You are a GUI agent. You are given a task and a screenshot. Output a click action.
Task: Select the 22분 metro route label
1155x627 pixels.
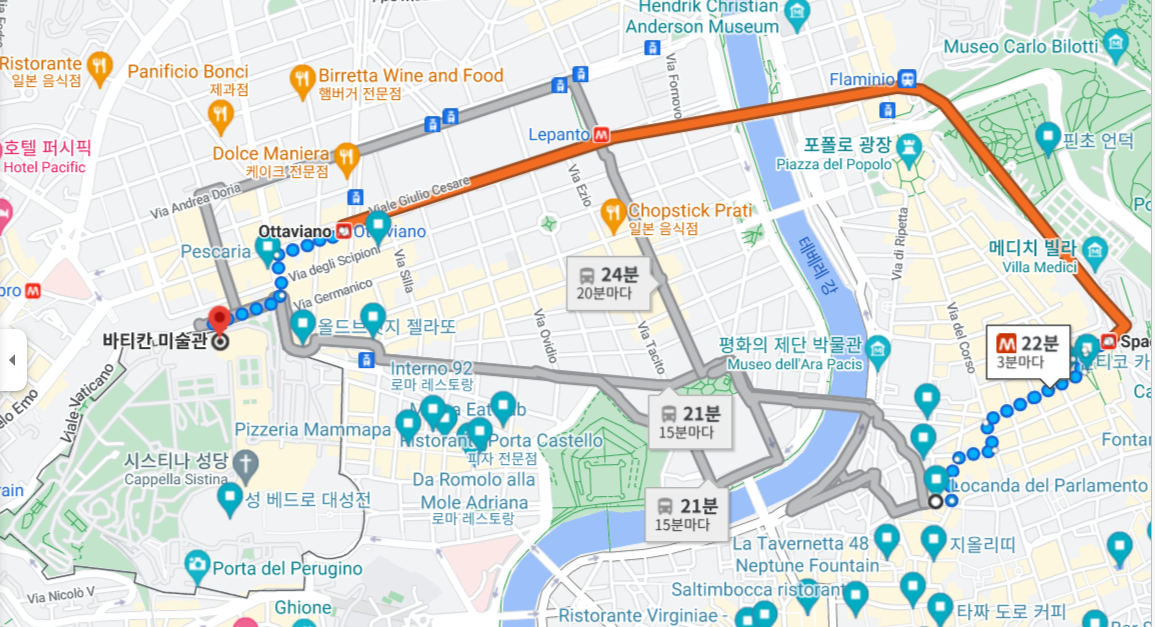point(1028,352)
